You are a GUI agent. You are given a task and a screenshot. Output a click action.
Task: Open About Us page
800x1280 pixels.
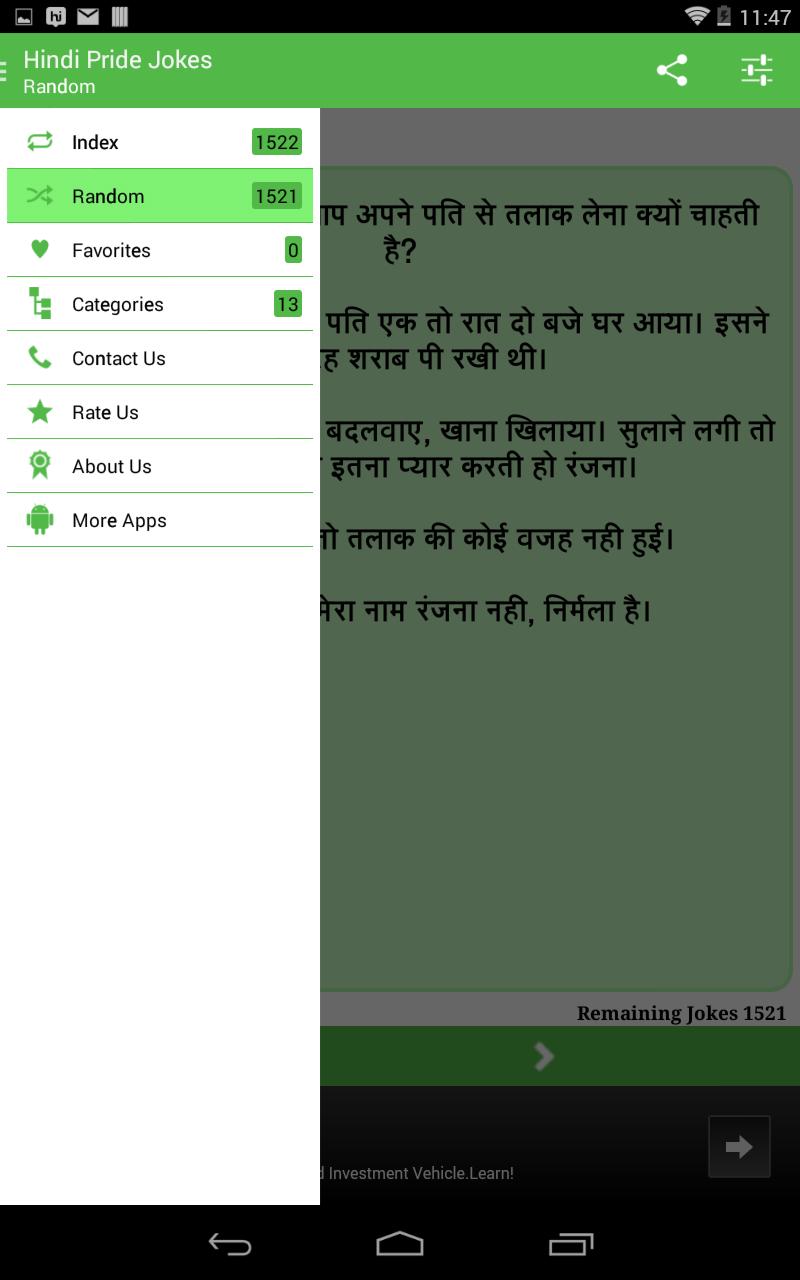[160, 466]
